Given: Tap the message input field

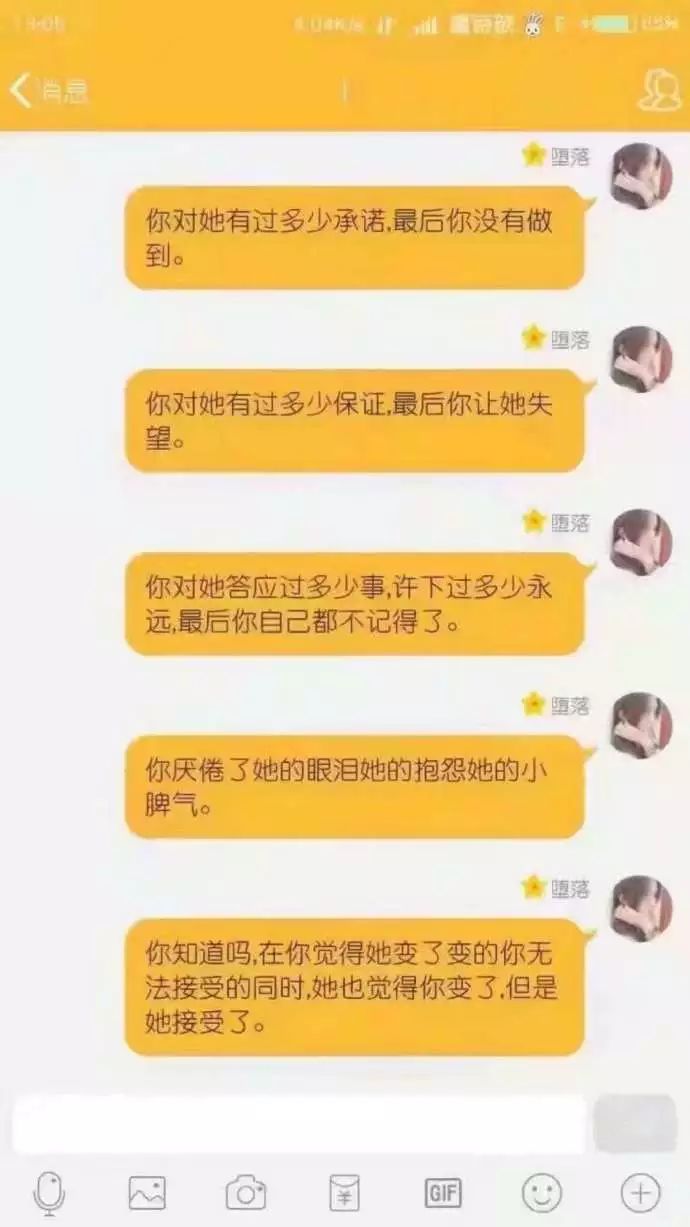Looking at the screenshot, I should (x=300, y=1123).
